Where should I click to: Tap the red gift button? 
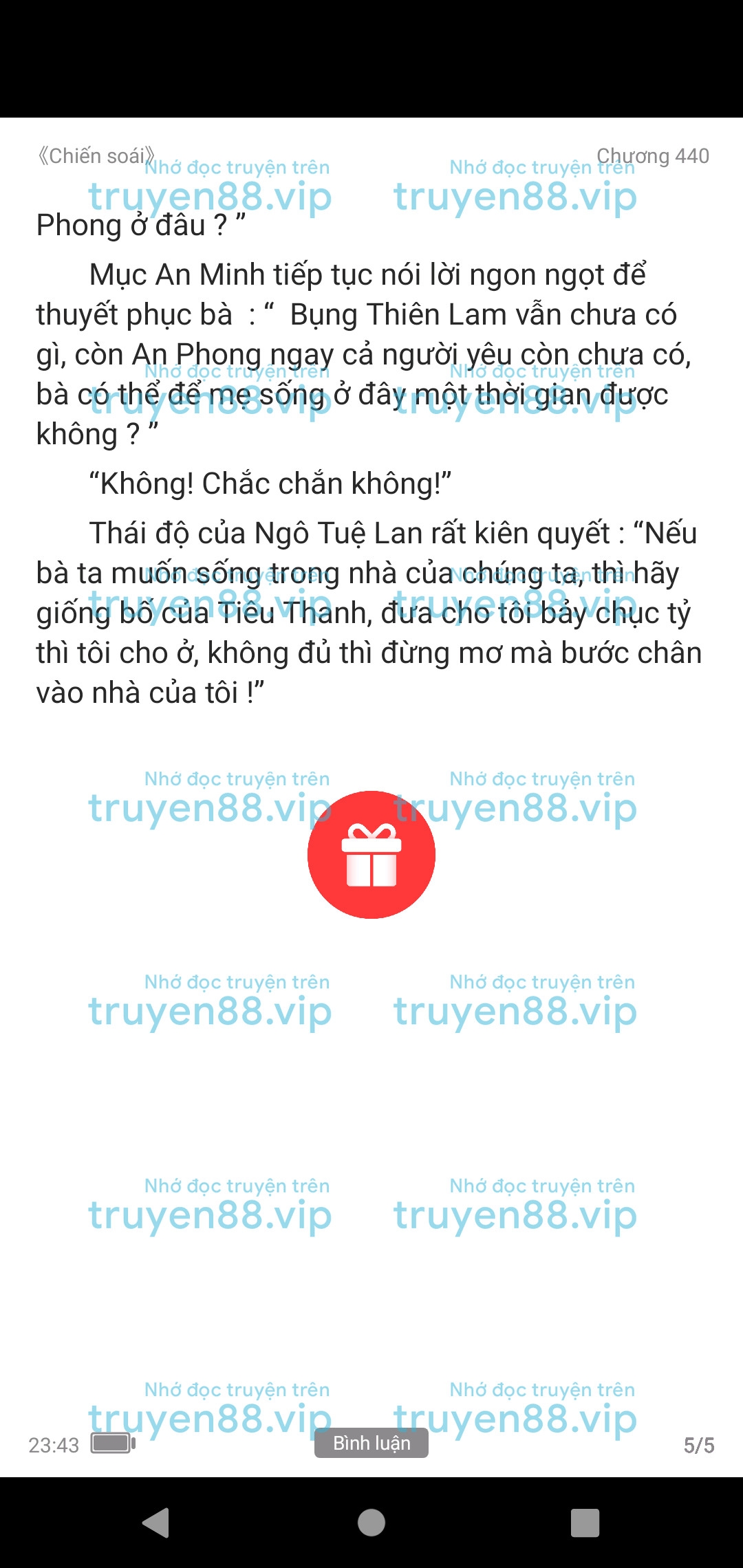point(371,855)
